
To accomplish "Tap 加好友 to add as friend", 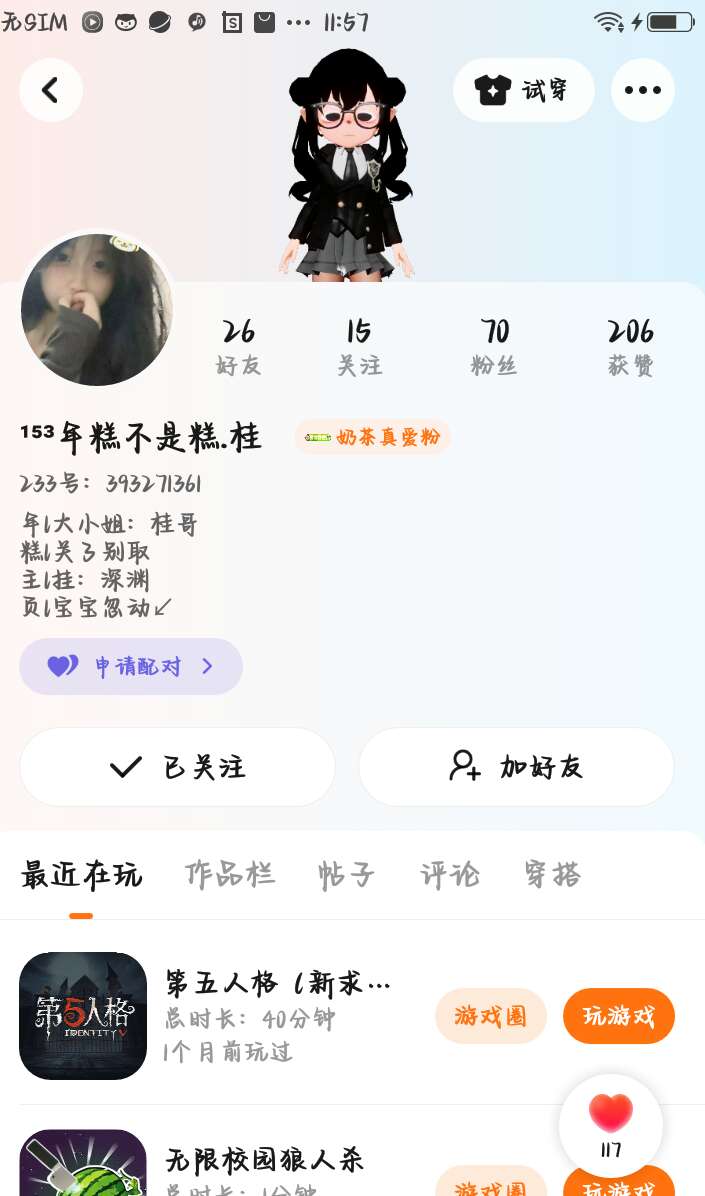I will 516,767.
